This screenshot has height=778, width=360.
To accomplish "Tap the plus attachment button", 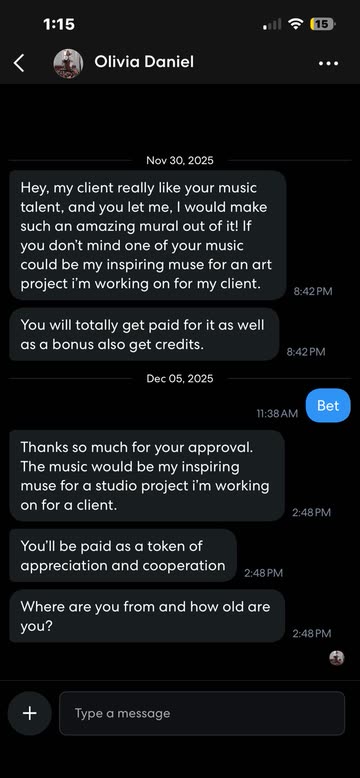I will click(30, 713).
